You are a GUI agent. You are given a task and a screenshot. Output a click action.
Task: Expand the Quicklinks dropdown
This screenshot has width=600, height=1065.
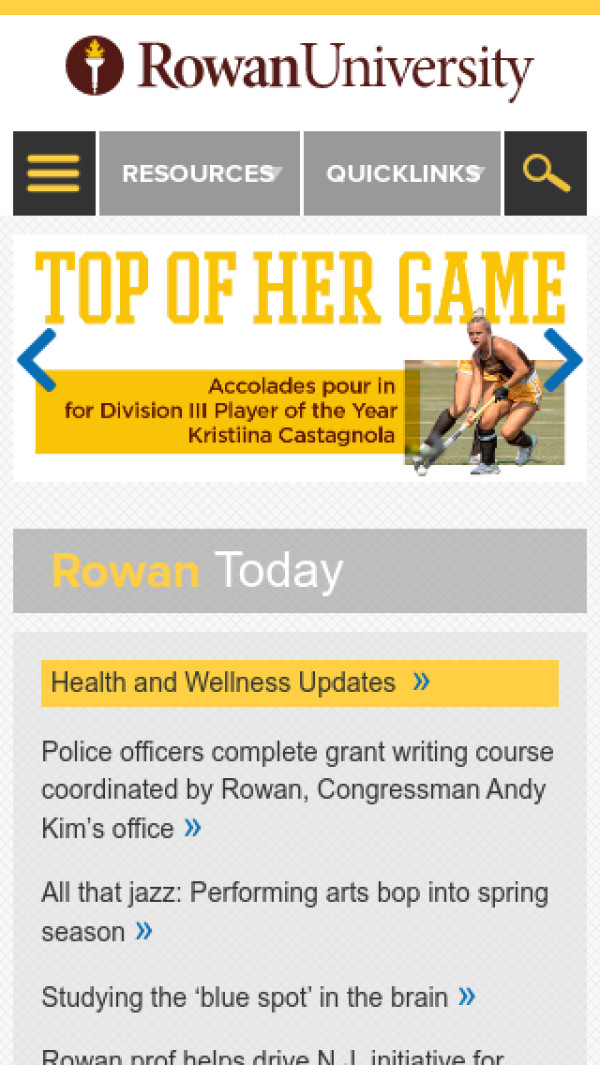click(402, 174)
